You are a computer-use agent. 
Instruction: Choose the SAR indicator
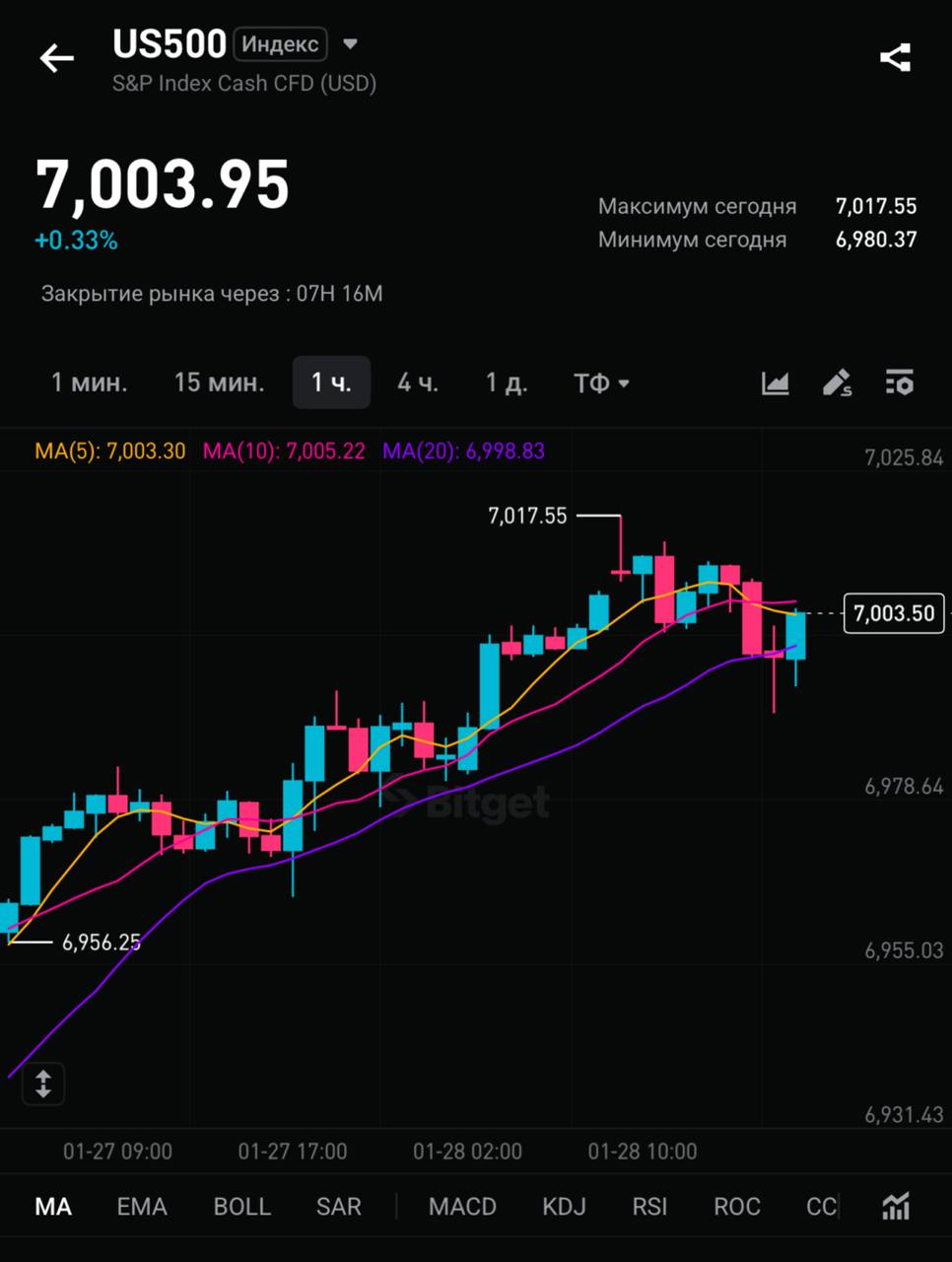pyautogui.click(x=338, y=1207)
